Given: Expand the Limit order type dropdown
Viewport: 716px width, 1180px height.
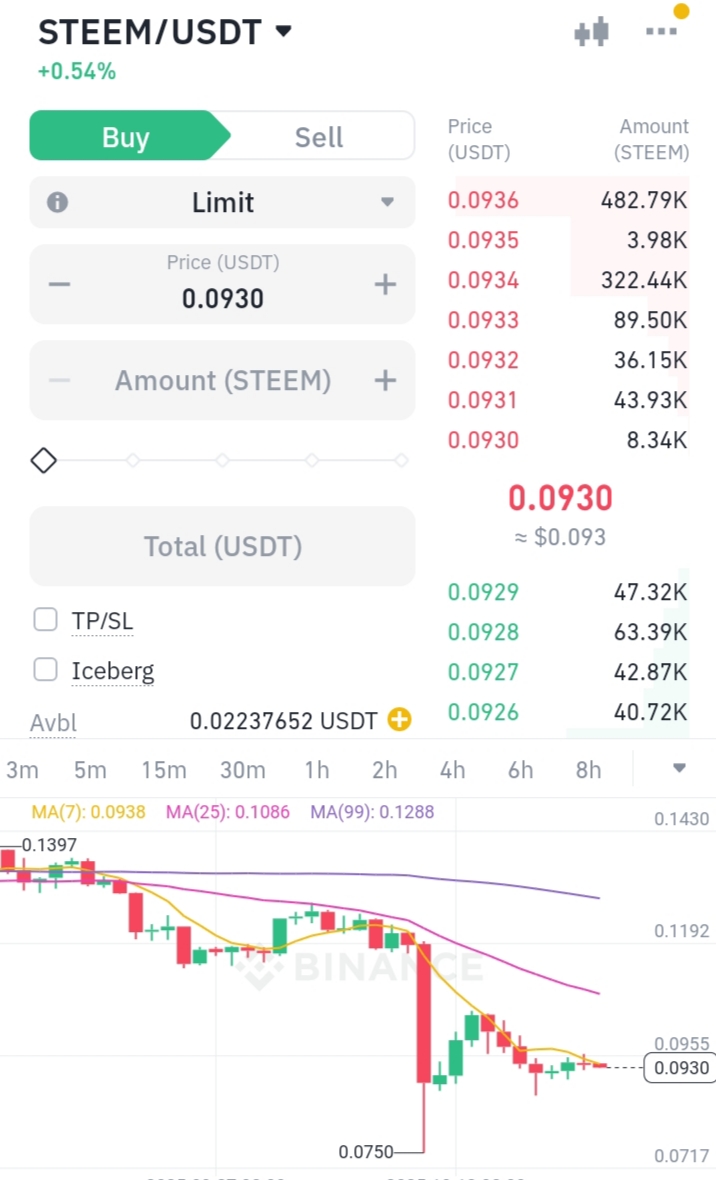Looking at the screenshot, I should click(387, 203).
